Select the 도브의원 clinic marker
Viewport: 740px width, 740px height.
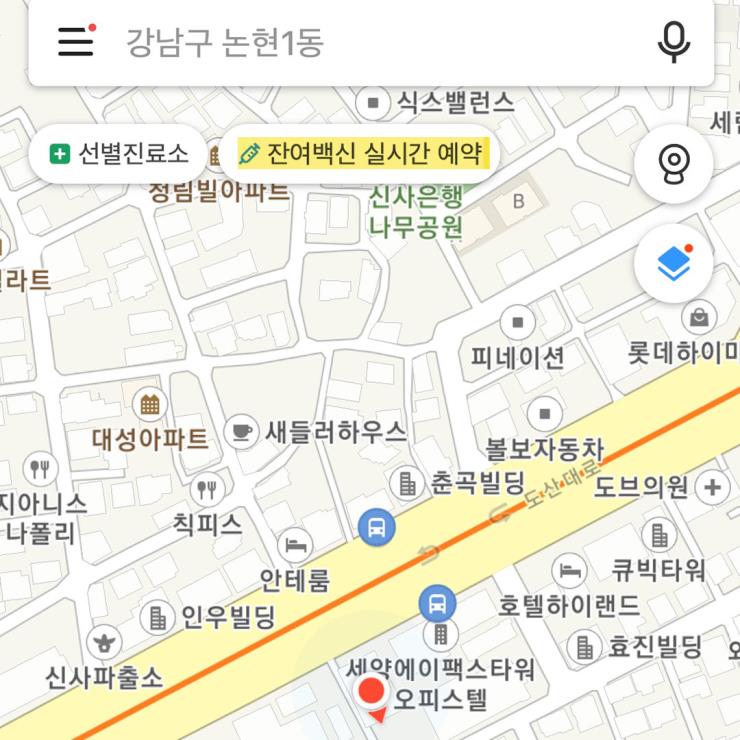pos(712,488)
